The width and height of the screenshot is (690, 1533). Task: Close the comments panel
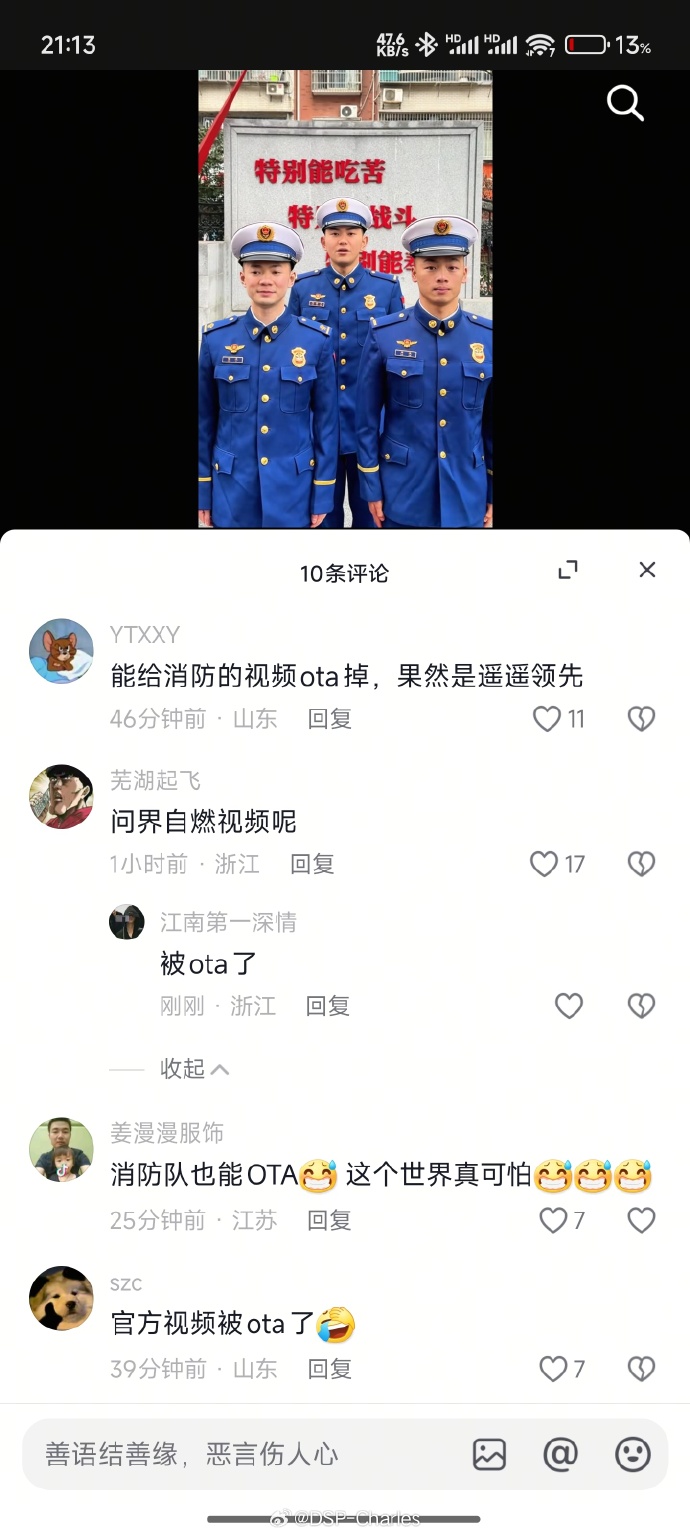click(x=647, y=570)
